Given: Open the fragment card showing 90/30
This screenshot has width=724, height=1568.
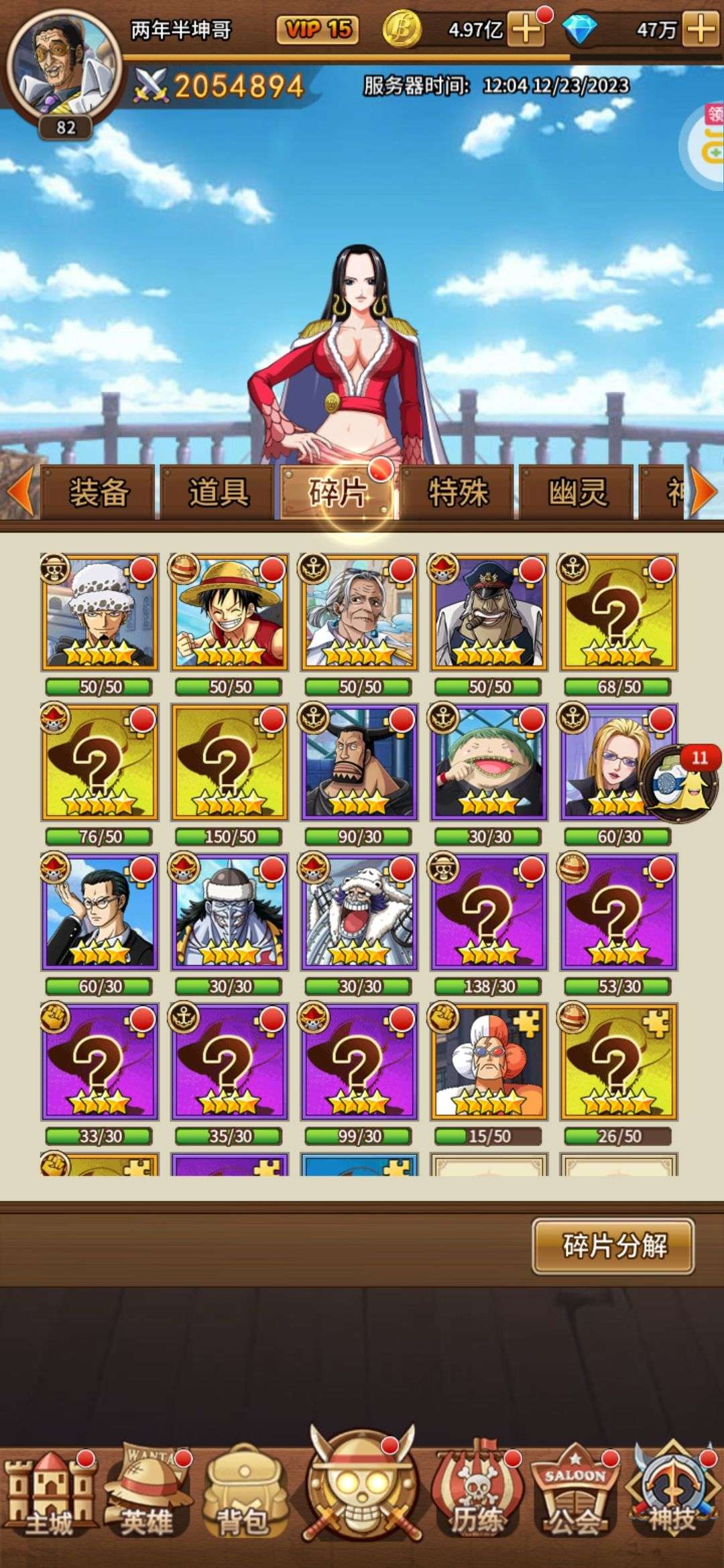Looking at the screenshot, I should coord(359,763).
